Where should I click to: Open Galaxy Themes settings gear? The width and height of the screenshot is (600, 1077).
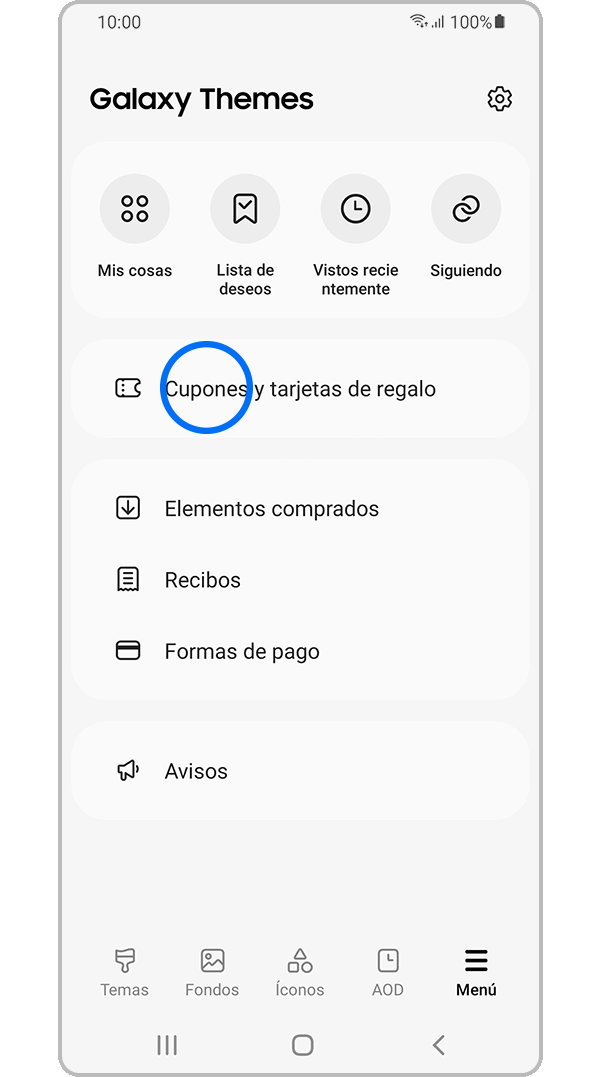(x=499, y=99)
